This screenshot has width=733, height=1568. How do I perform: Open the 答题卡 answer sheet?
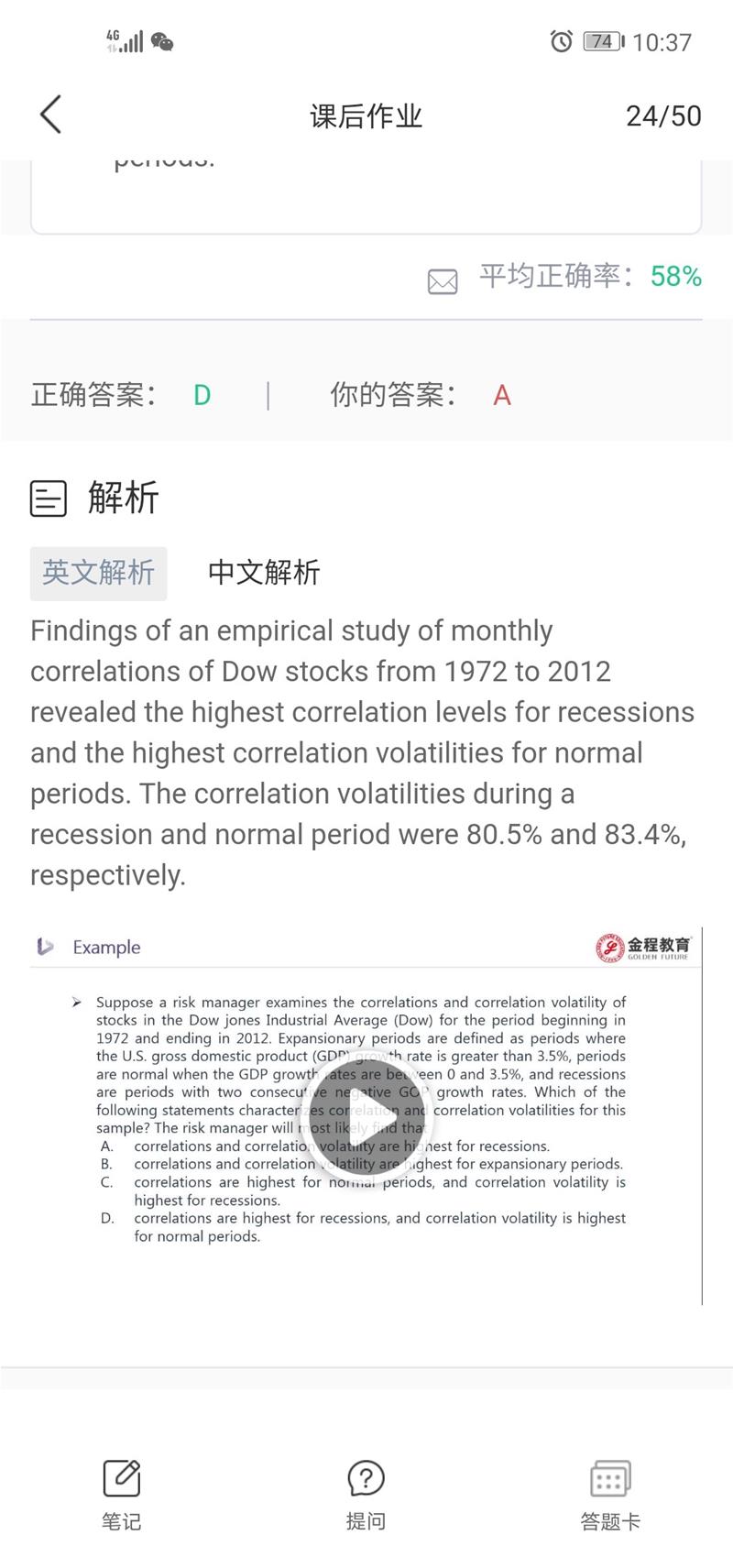tap(610, 1496)
